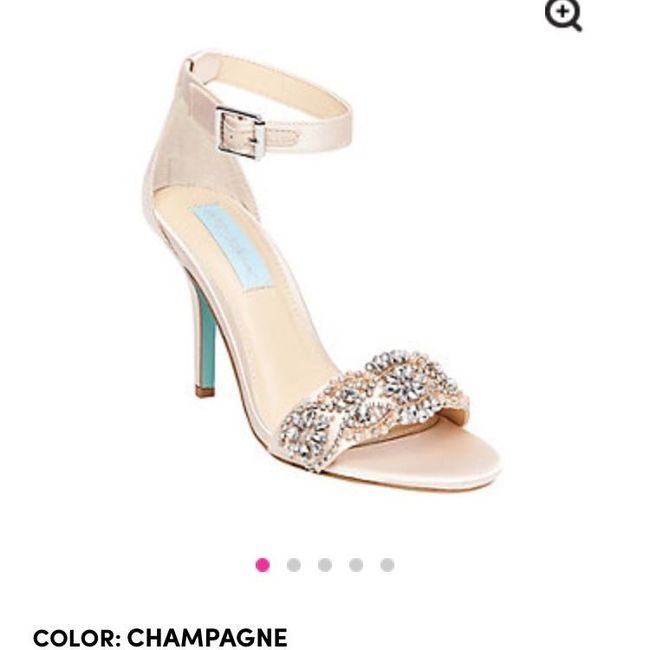Jump to the second image dot
The width and height of the screenshot is (650, 650).
[294, 565]
